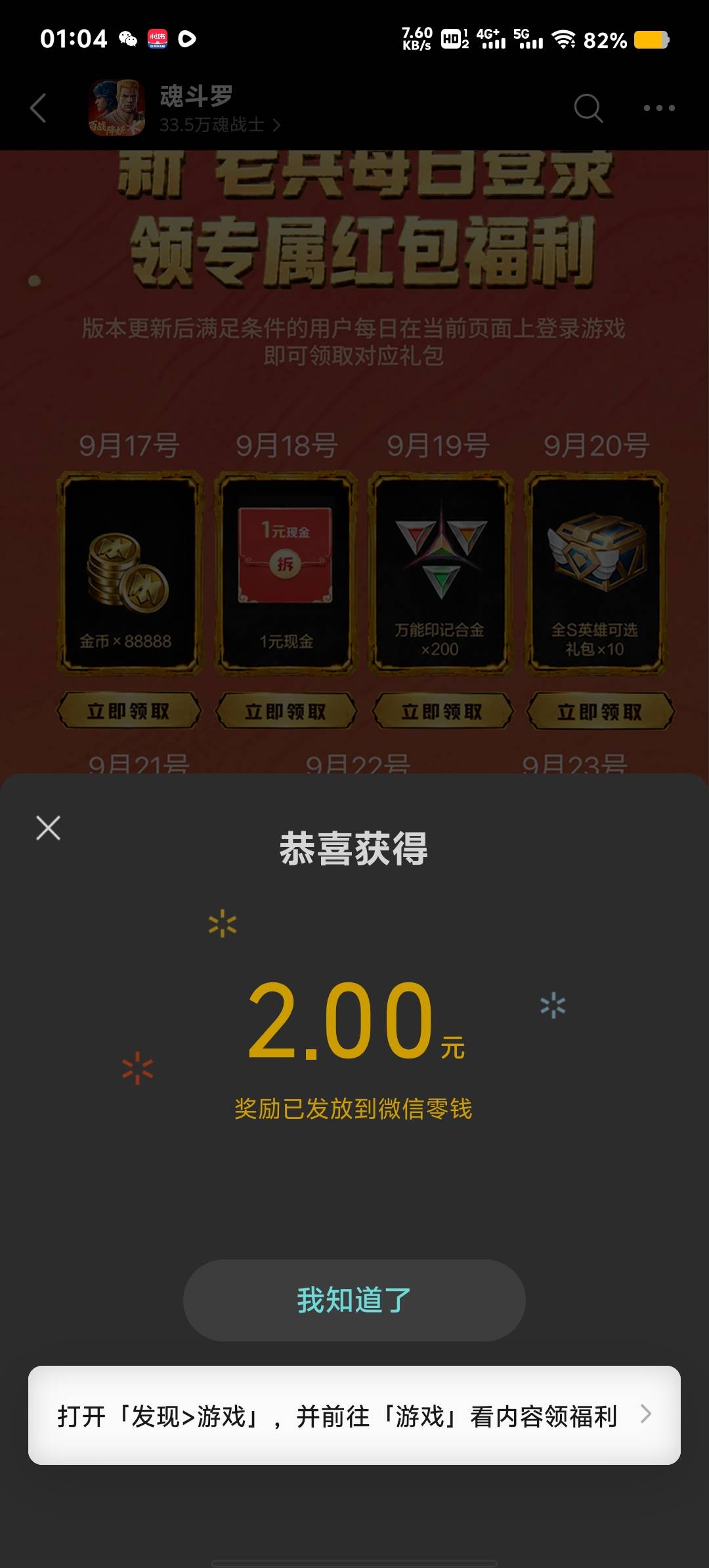Tap the 我知道了 button
Image resolution: width=709 pixels, height=1568 pixels.
(354, 1300)
